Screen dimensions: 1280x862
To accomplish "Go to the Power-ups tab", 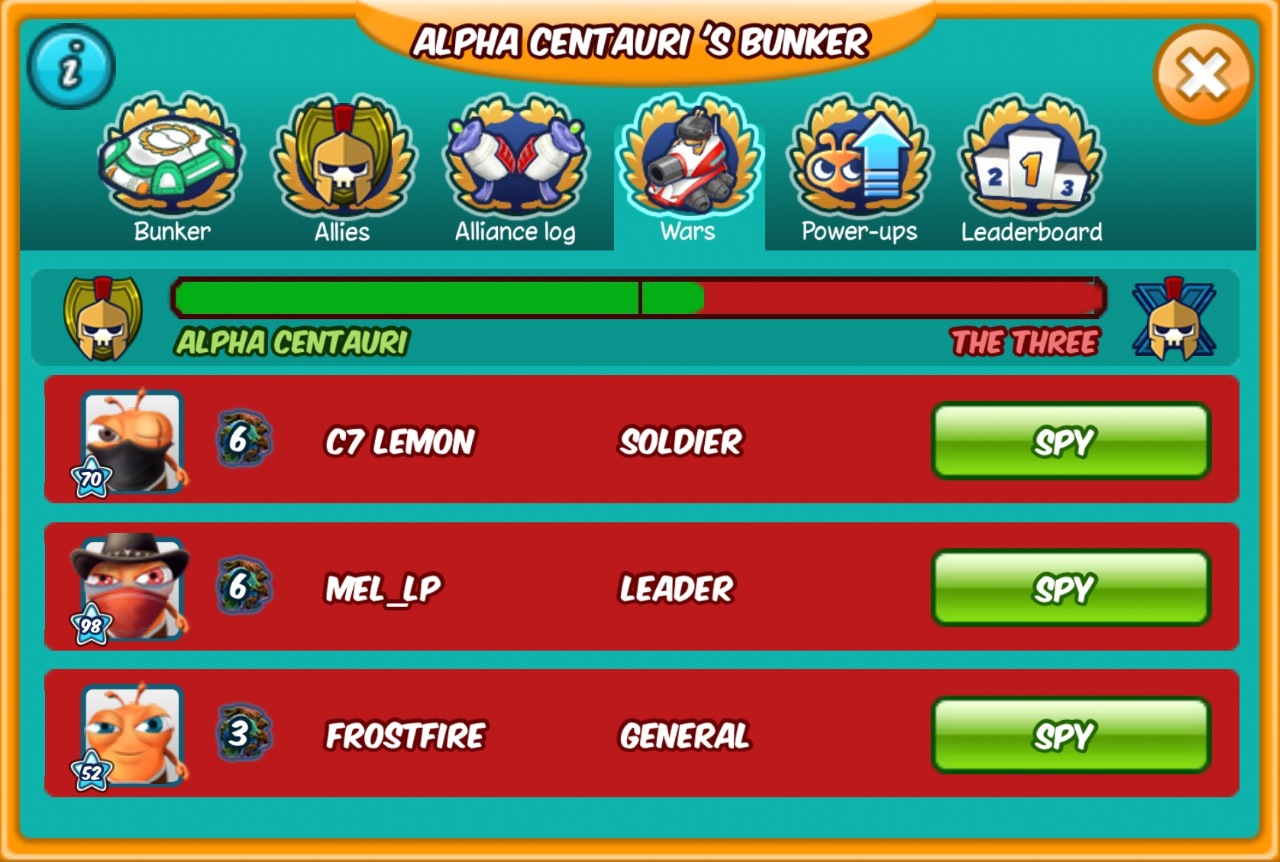I will pos(859,170).
